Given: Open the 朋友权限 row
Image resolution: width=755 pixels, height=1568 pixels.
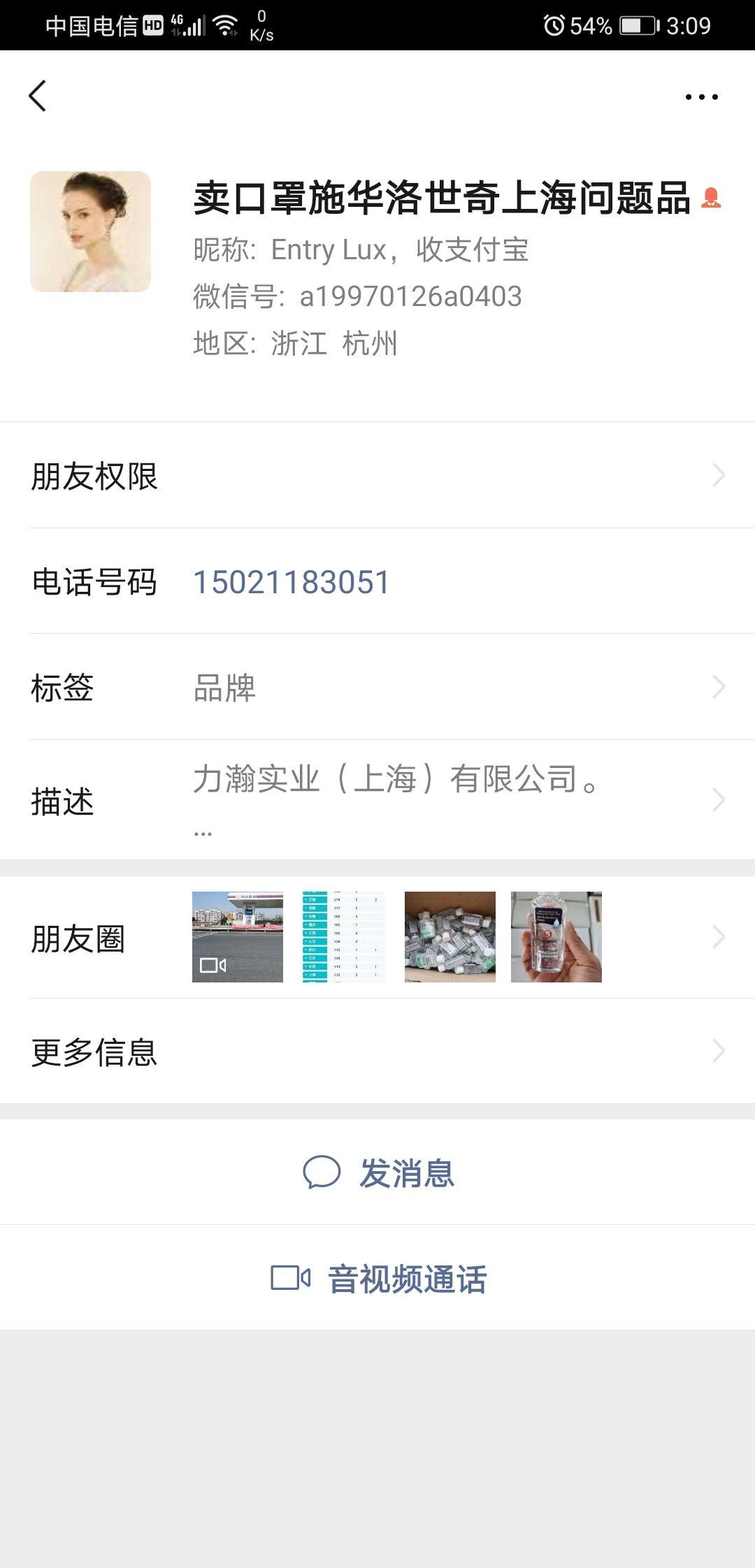Looking at the screenshot, I should pyautogui.click(x=377, y=475).
